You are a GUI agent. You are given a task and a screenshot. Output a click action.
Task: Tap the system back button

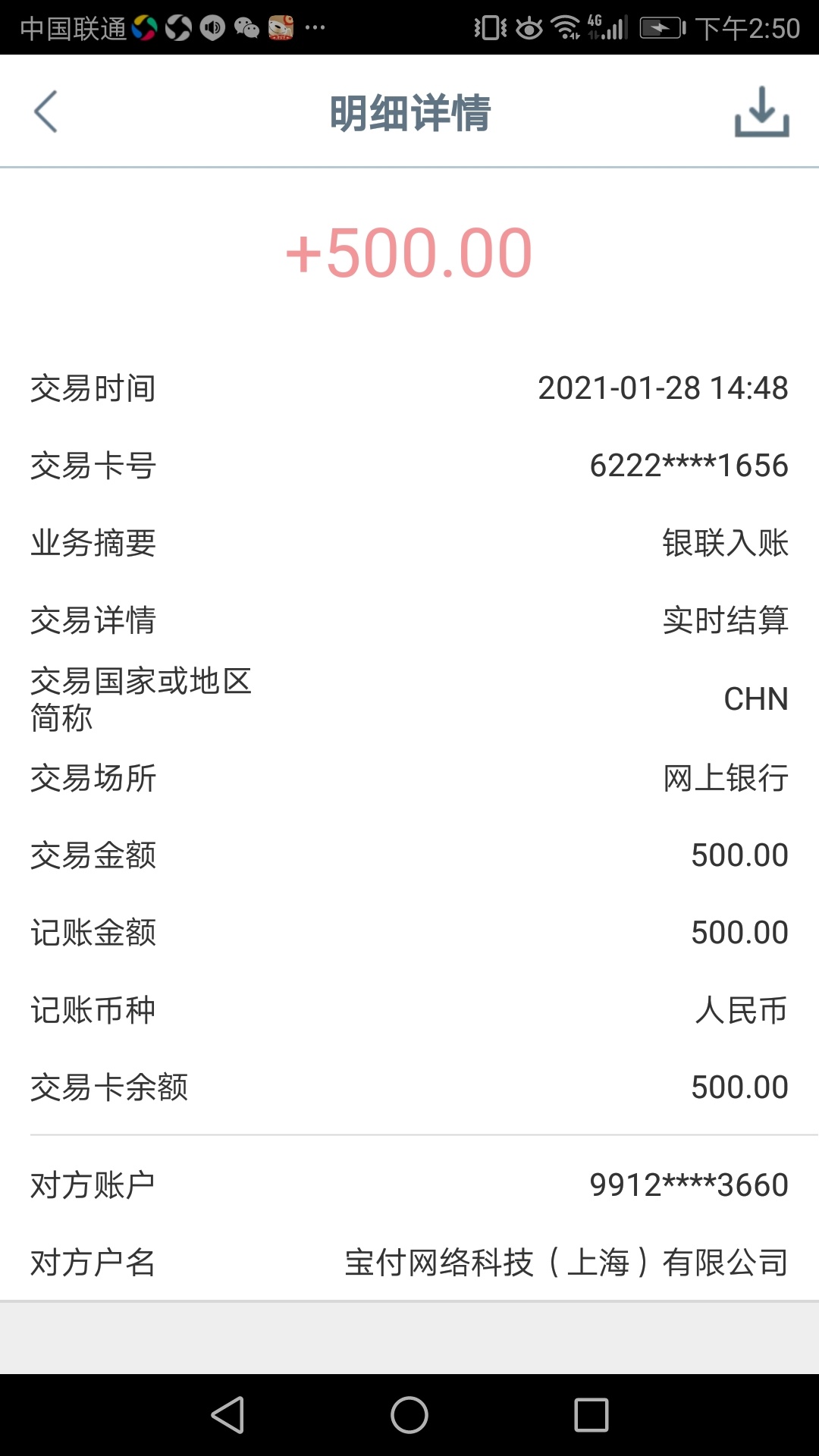(227, 1415)
